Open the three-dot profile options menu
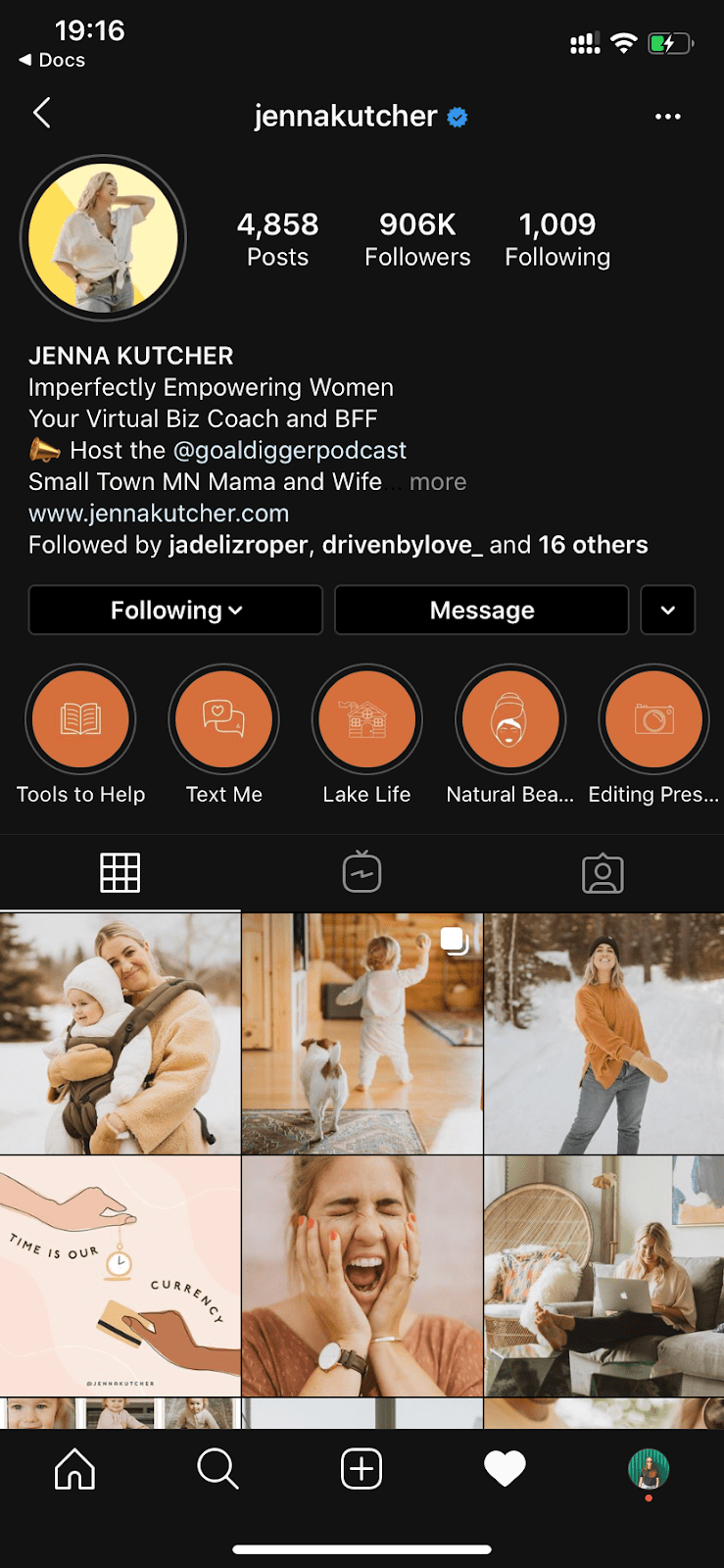The width and height of the screenshot is (724, 1568). 667,117
